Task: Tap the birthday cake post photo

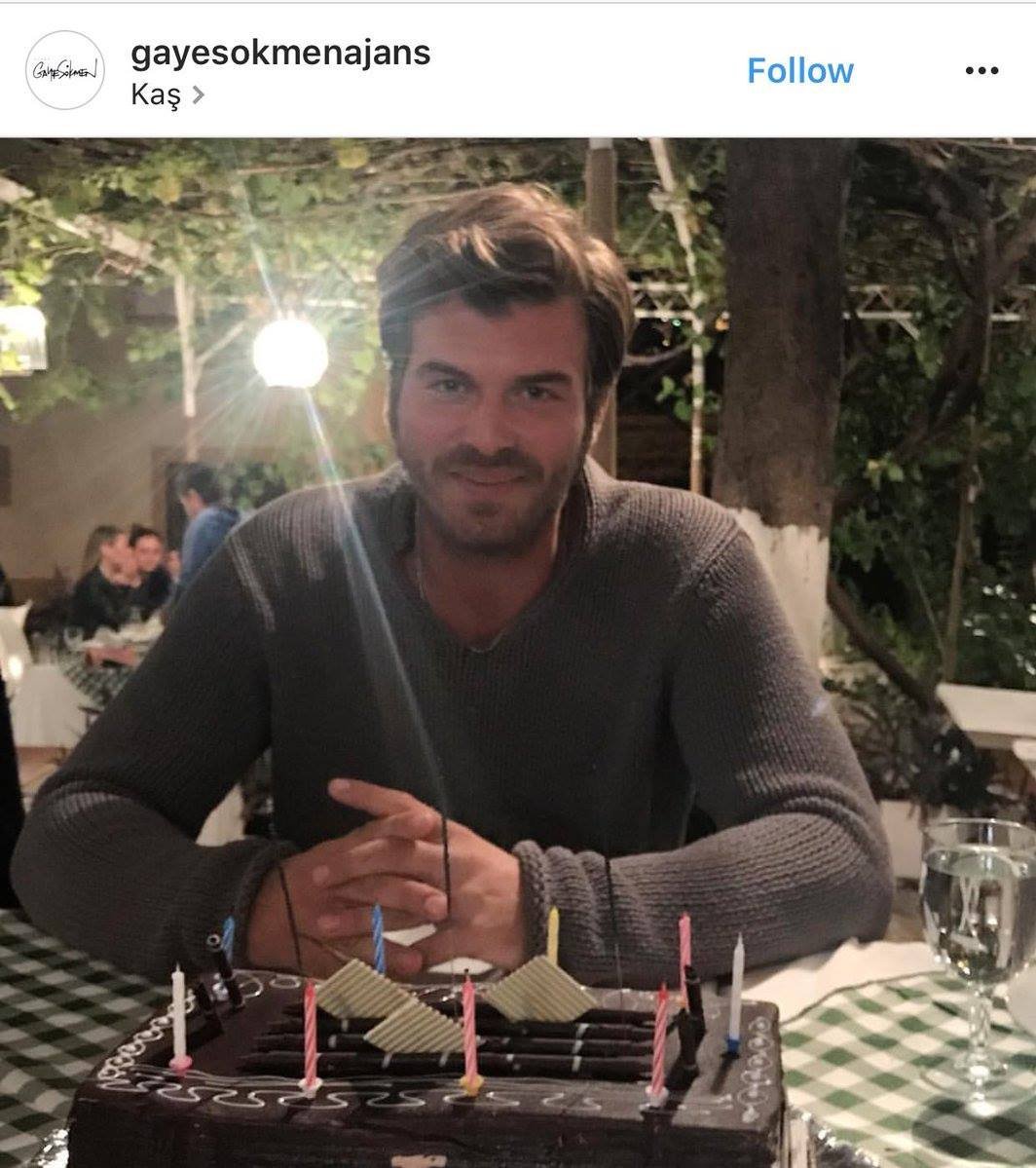Action: click(x=518, y=653)
